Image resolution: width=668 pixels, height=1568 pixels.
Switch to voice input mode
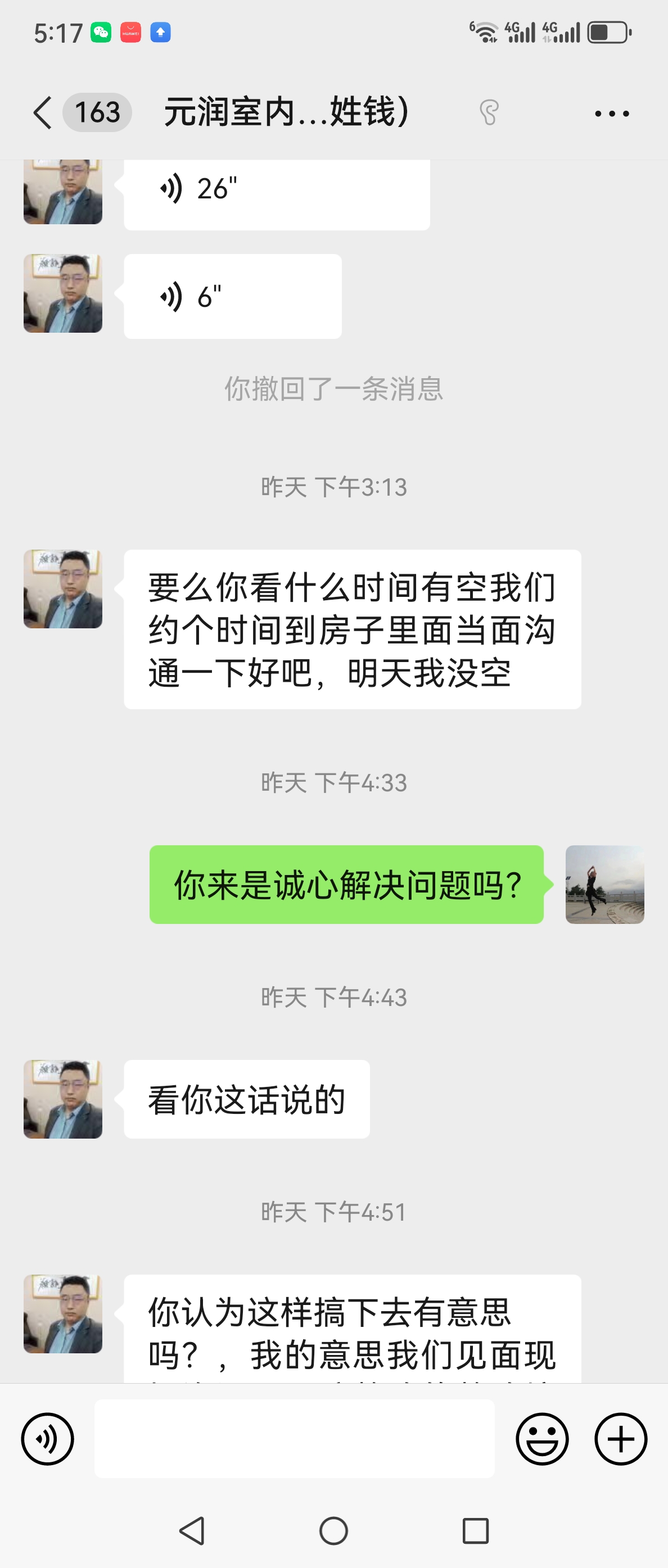coord(47,1439)
